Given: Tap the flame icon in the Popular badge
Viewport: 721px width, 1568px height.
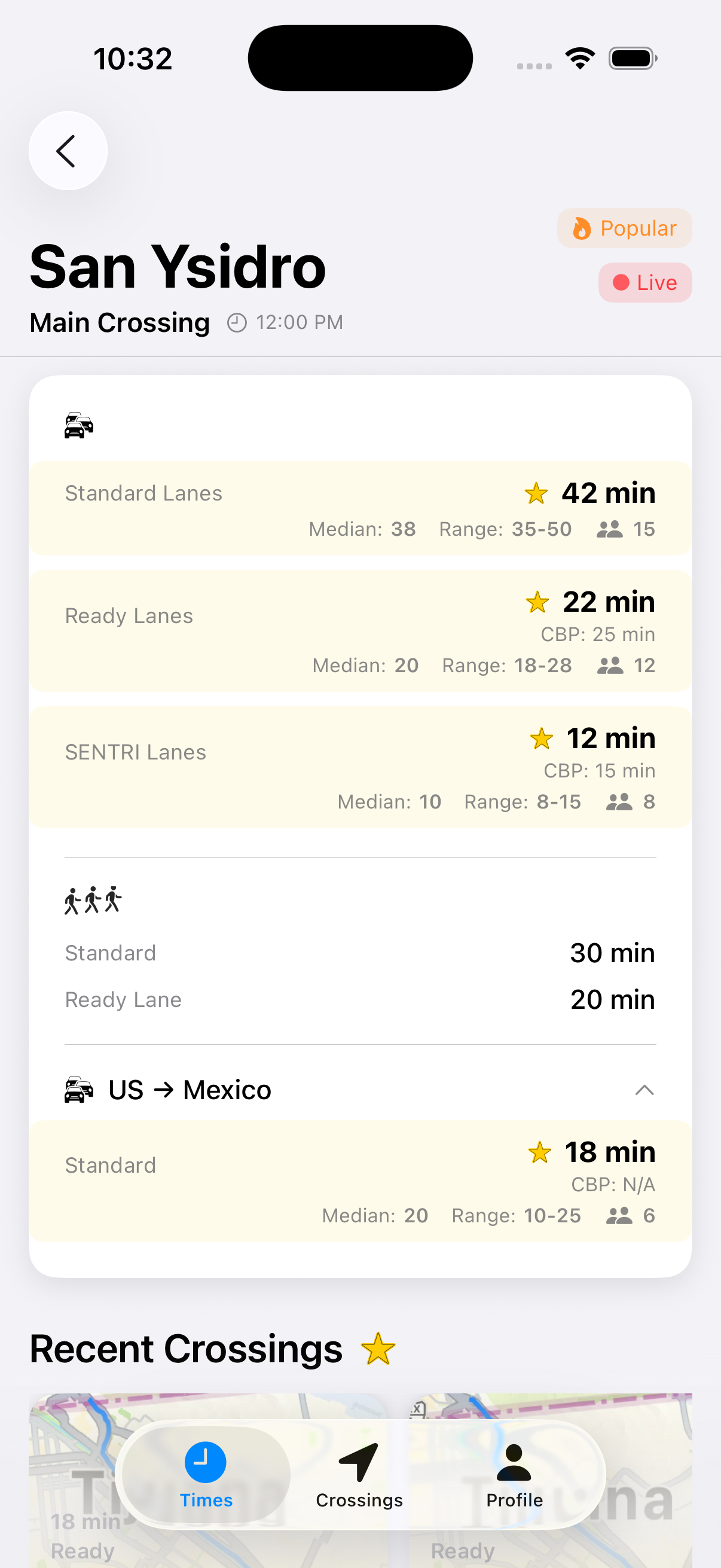Looking at the screenshot, I should [x=583, y=228].
